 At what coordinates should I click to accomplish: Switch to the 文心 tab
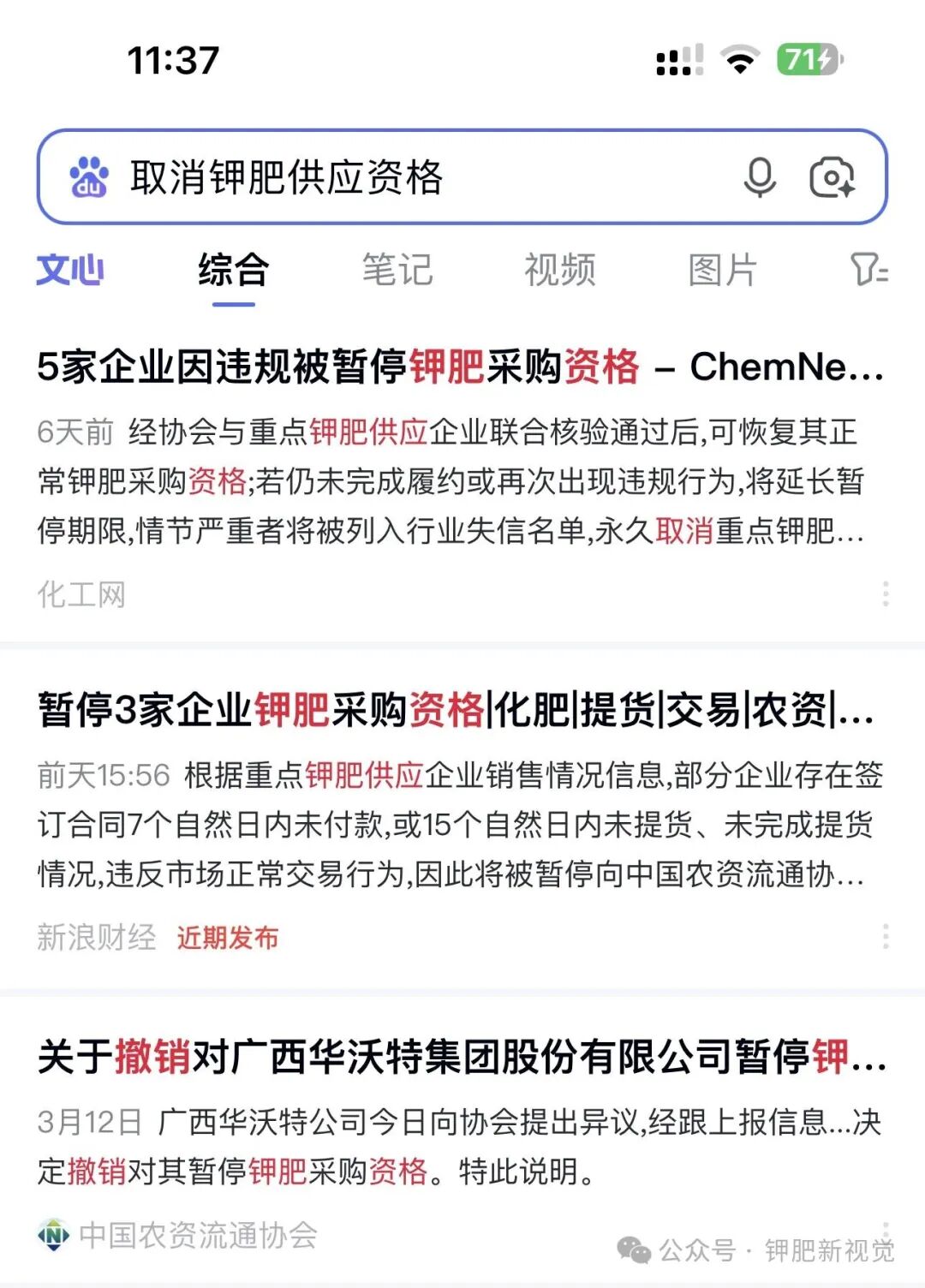[x=70, y=270]
